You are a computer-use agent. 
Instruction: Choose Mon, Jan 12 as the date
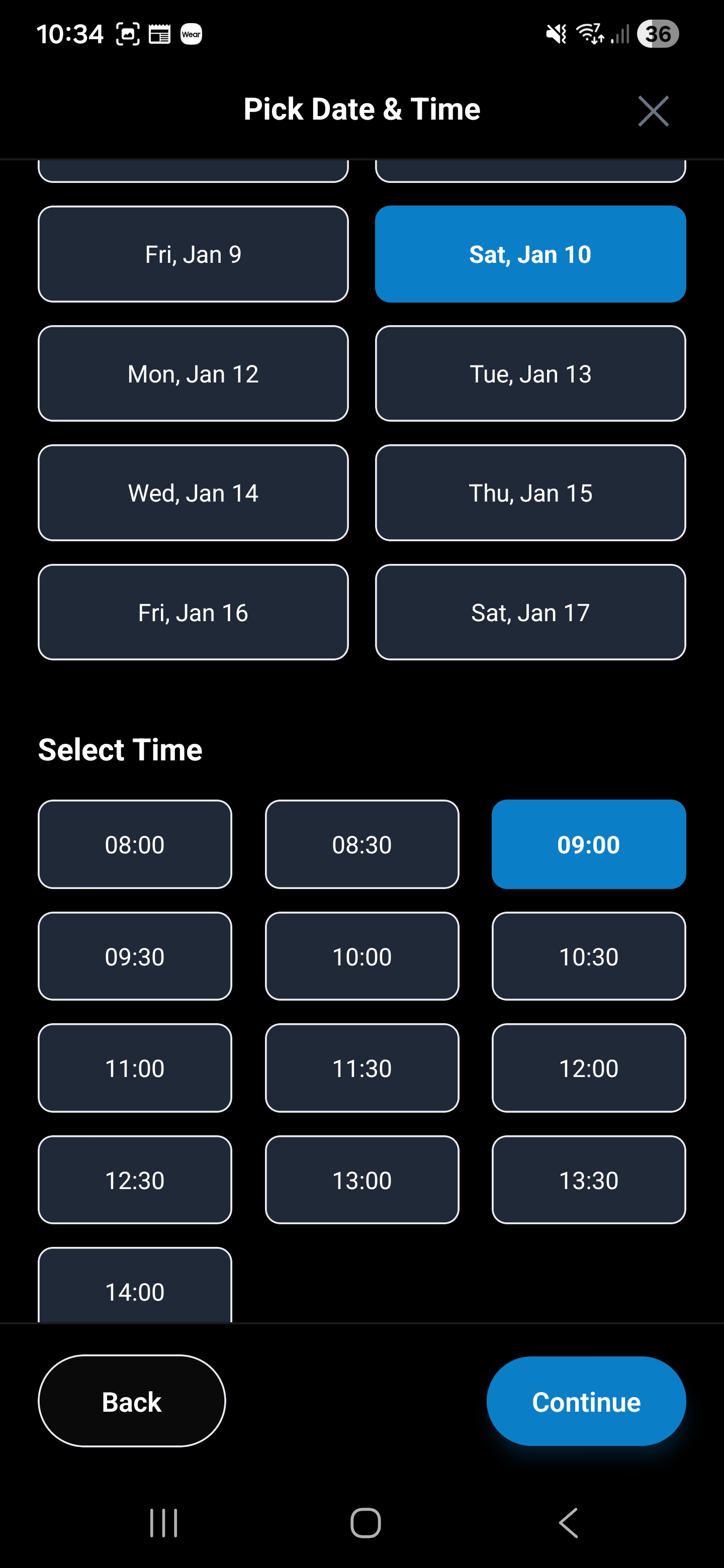pos(193,373)
